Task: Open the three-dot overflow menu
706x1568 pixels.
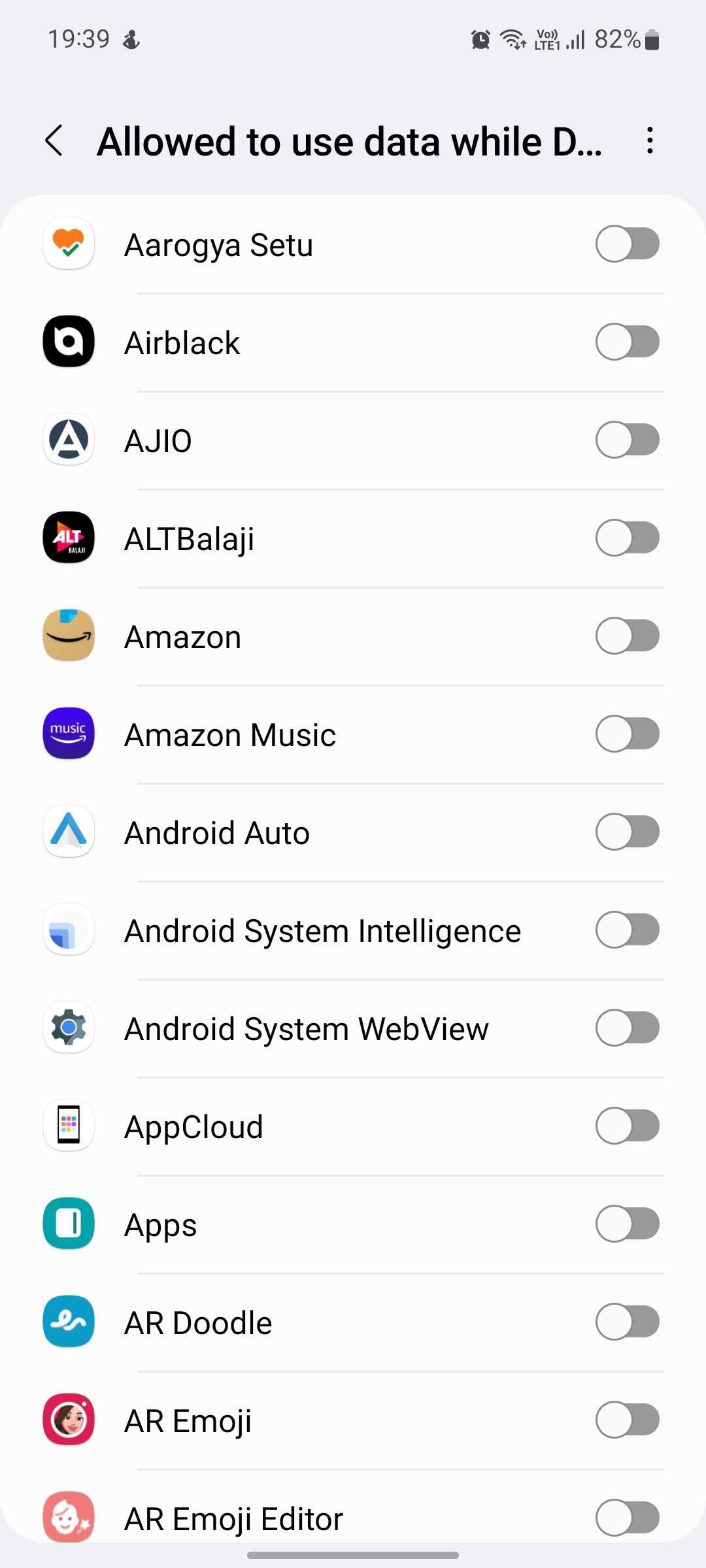Action: [x=650, y=140]
